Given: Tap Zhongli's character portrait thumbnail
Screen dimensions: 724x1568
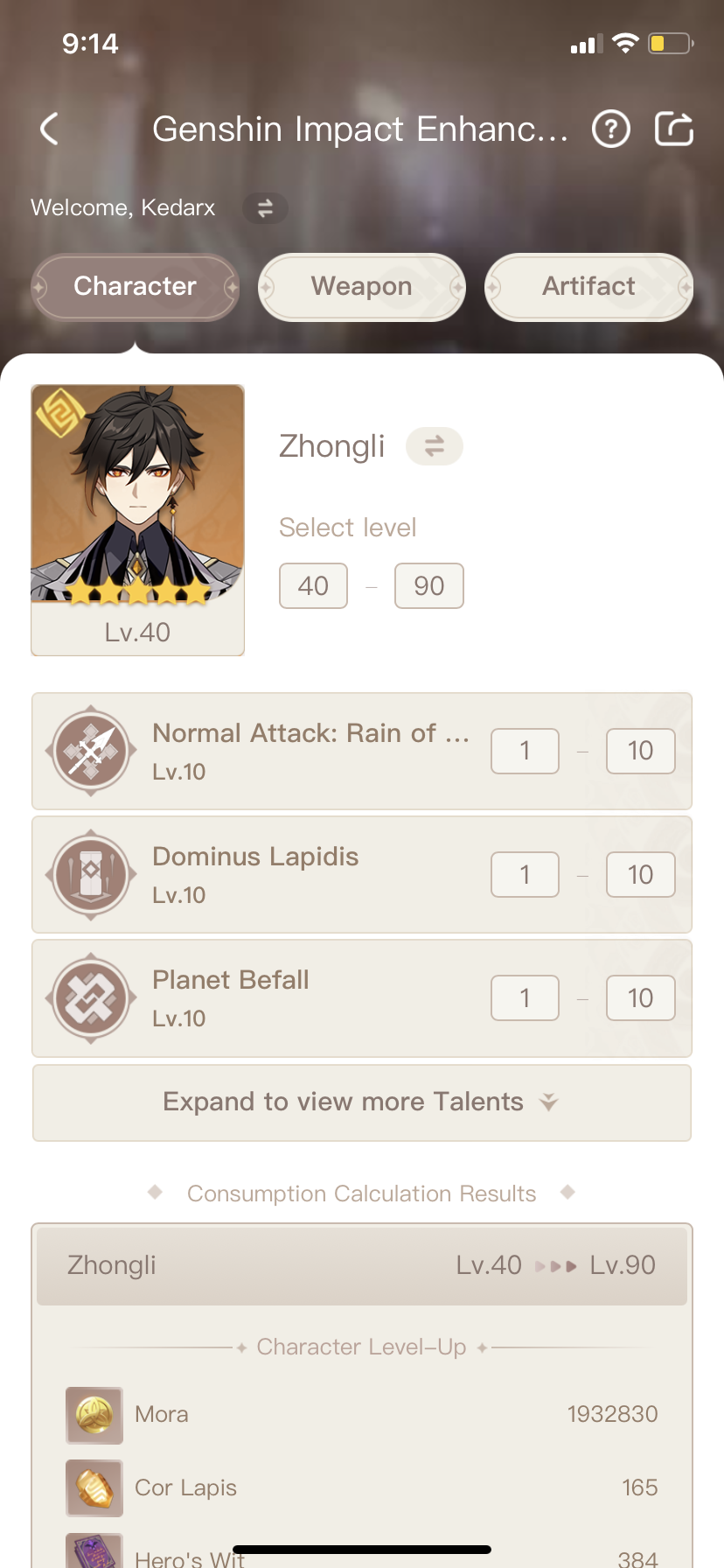Looking at the screenshot, I should (x=137, y=494).
